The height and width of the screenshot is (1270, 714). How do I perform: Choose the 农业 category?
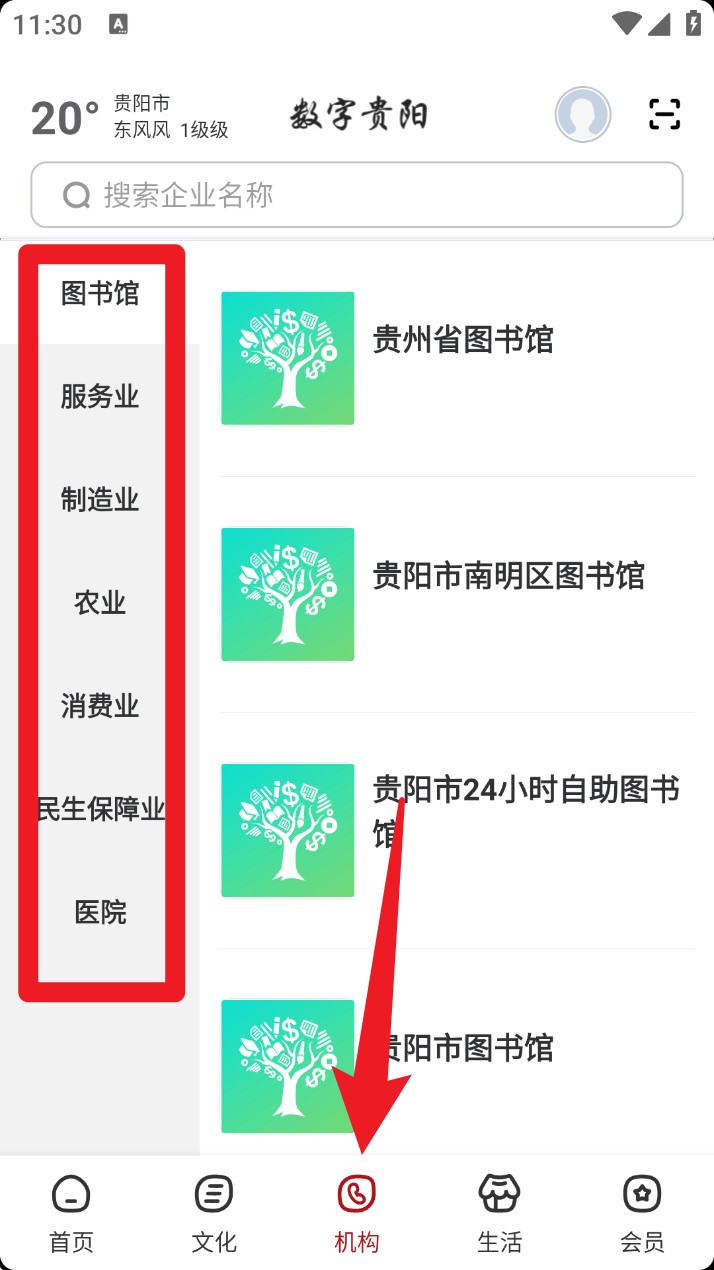[x=100, y=603]
